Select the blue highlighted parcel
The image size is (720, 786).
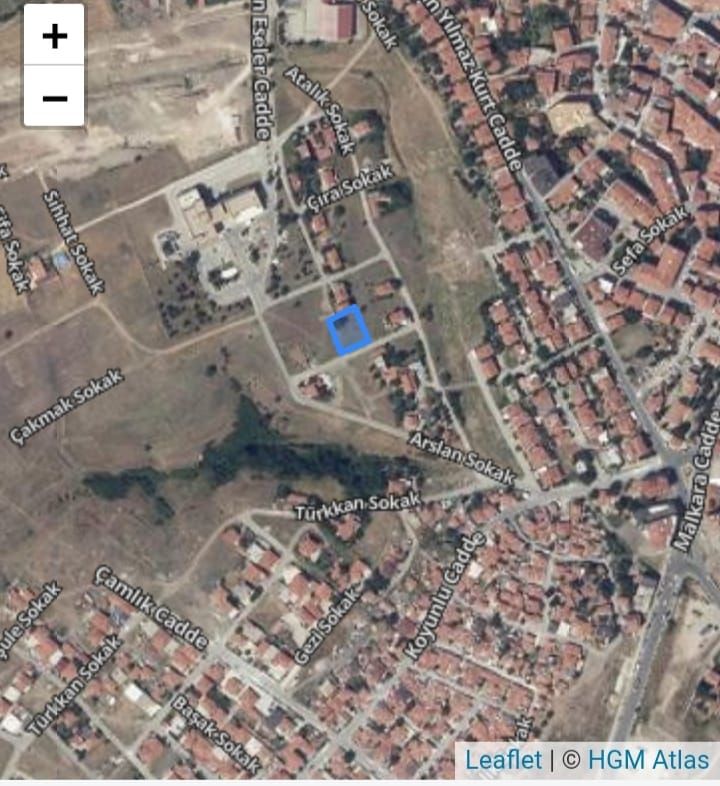pyautogui.click(x=349, y=331)
